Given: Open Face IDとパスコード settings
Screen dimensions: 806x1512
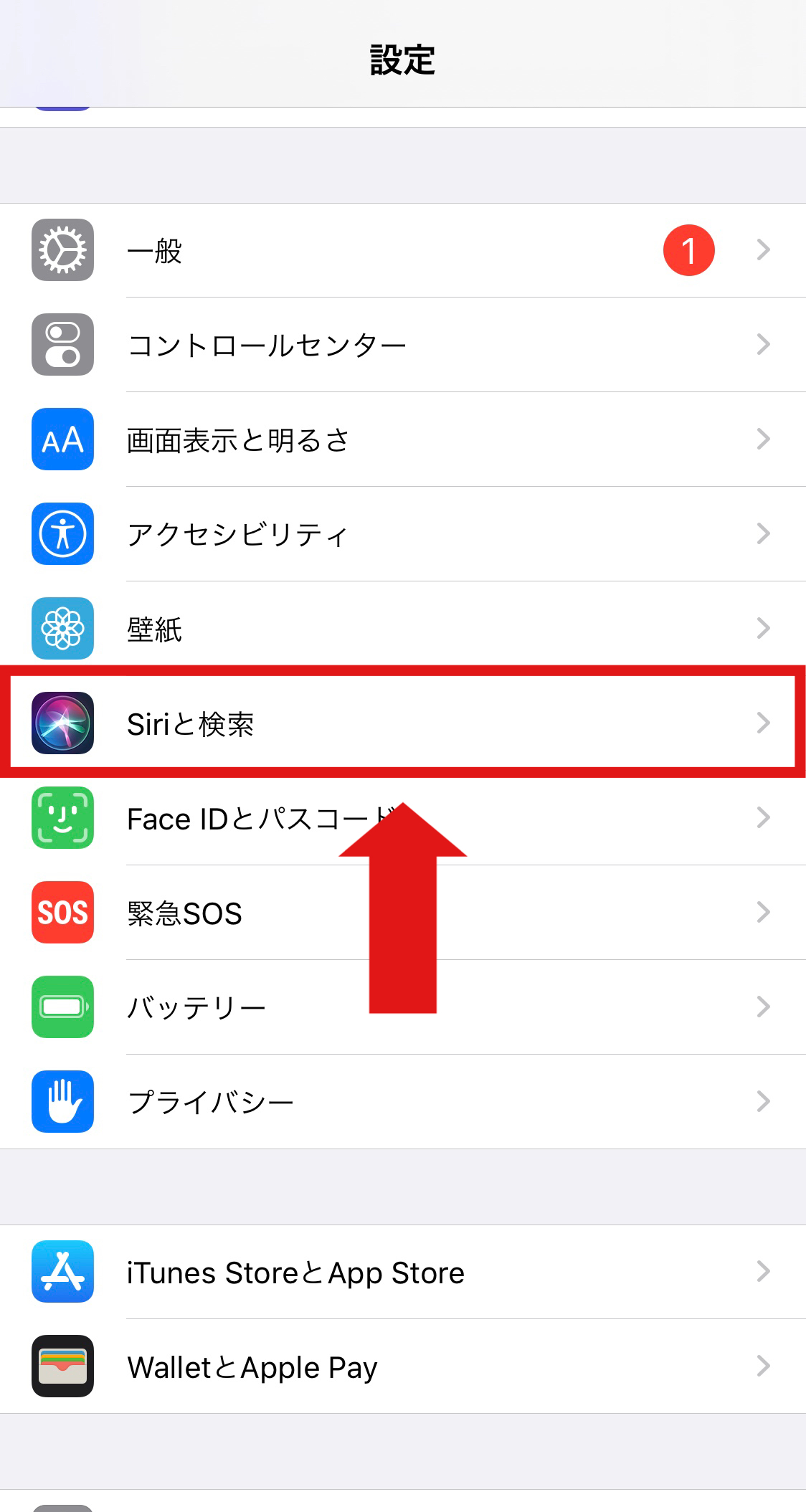Looking at the screenshot, I should tap(403, 818).
